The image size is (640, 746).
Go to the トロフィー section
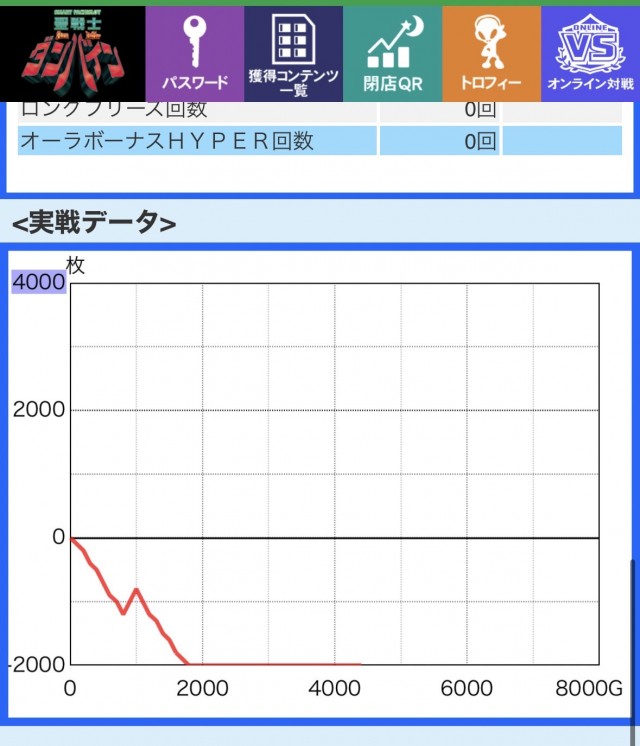(491, 54)
